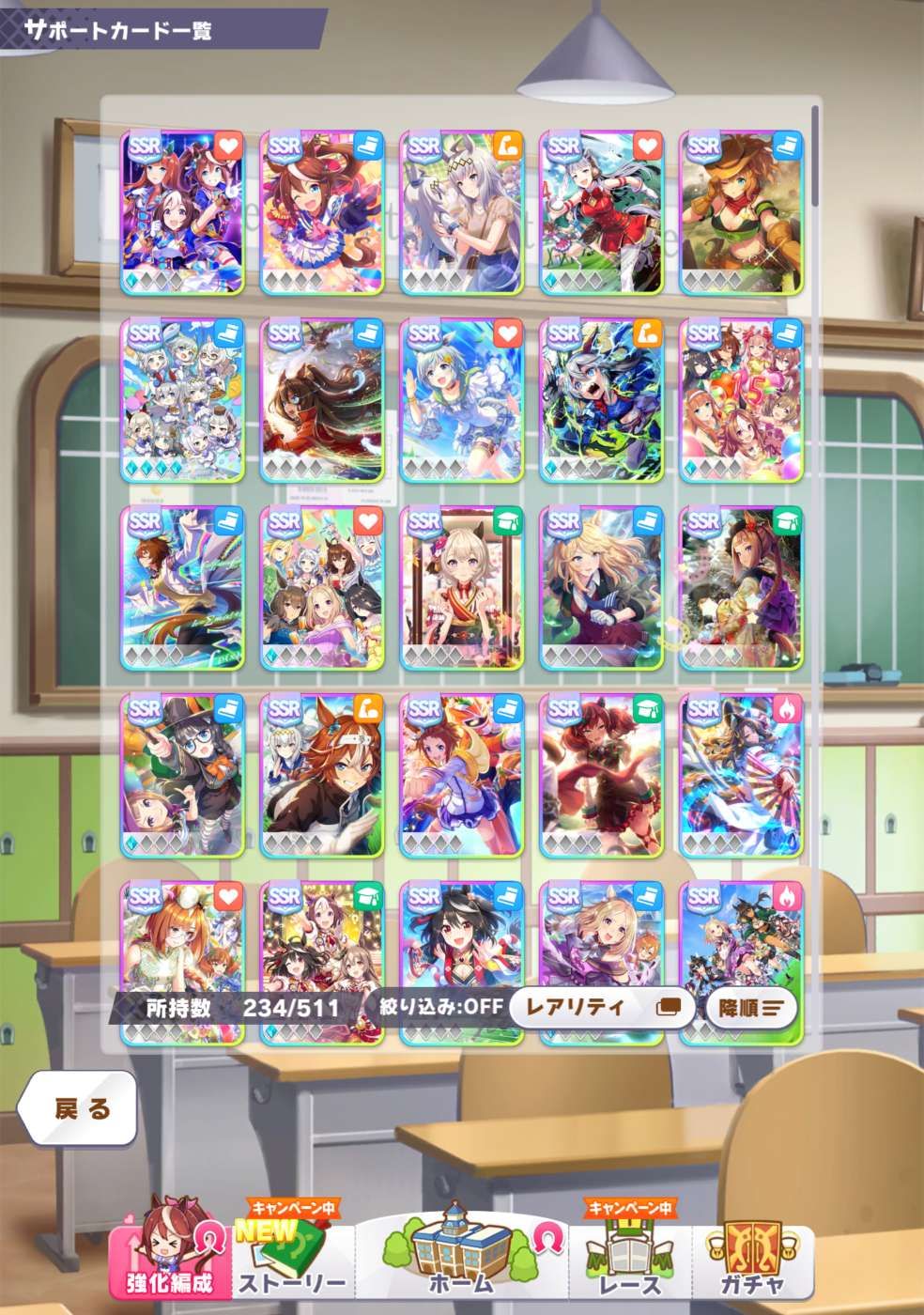View the SSR card with girl holding fan
The height and width of the screenshot is (1315, 924).
(x=741, y=777)
